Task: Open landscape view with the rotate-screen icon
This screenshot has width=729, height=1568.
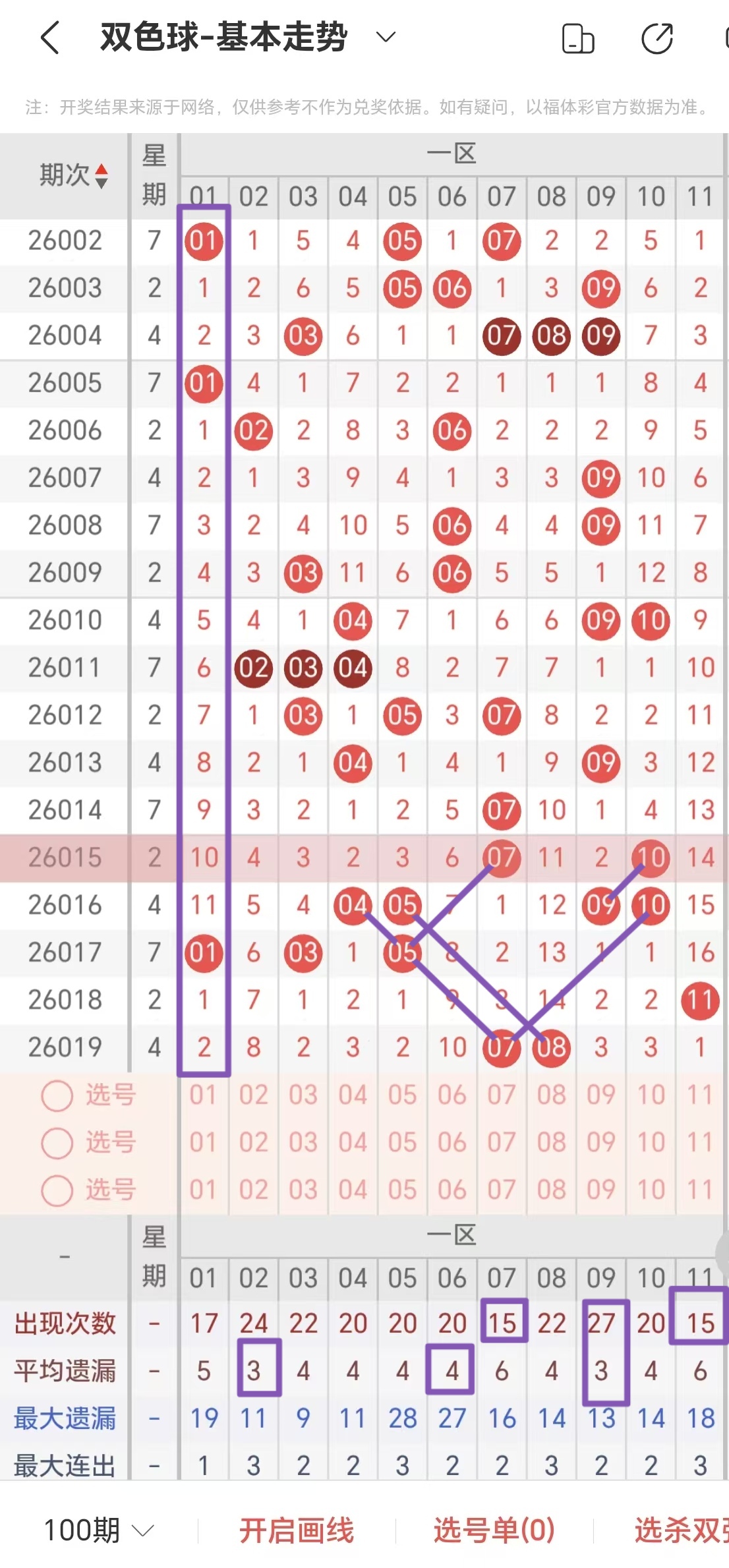Action: 577,40
